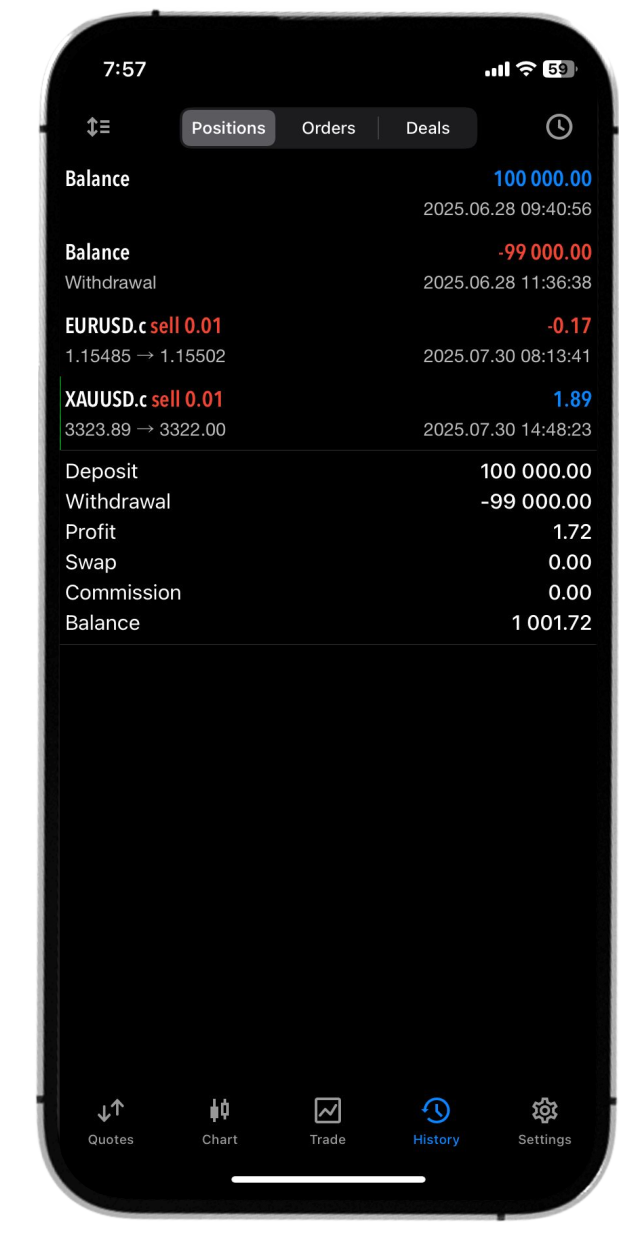Go to the Quotes tab

(110, 1121)
